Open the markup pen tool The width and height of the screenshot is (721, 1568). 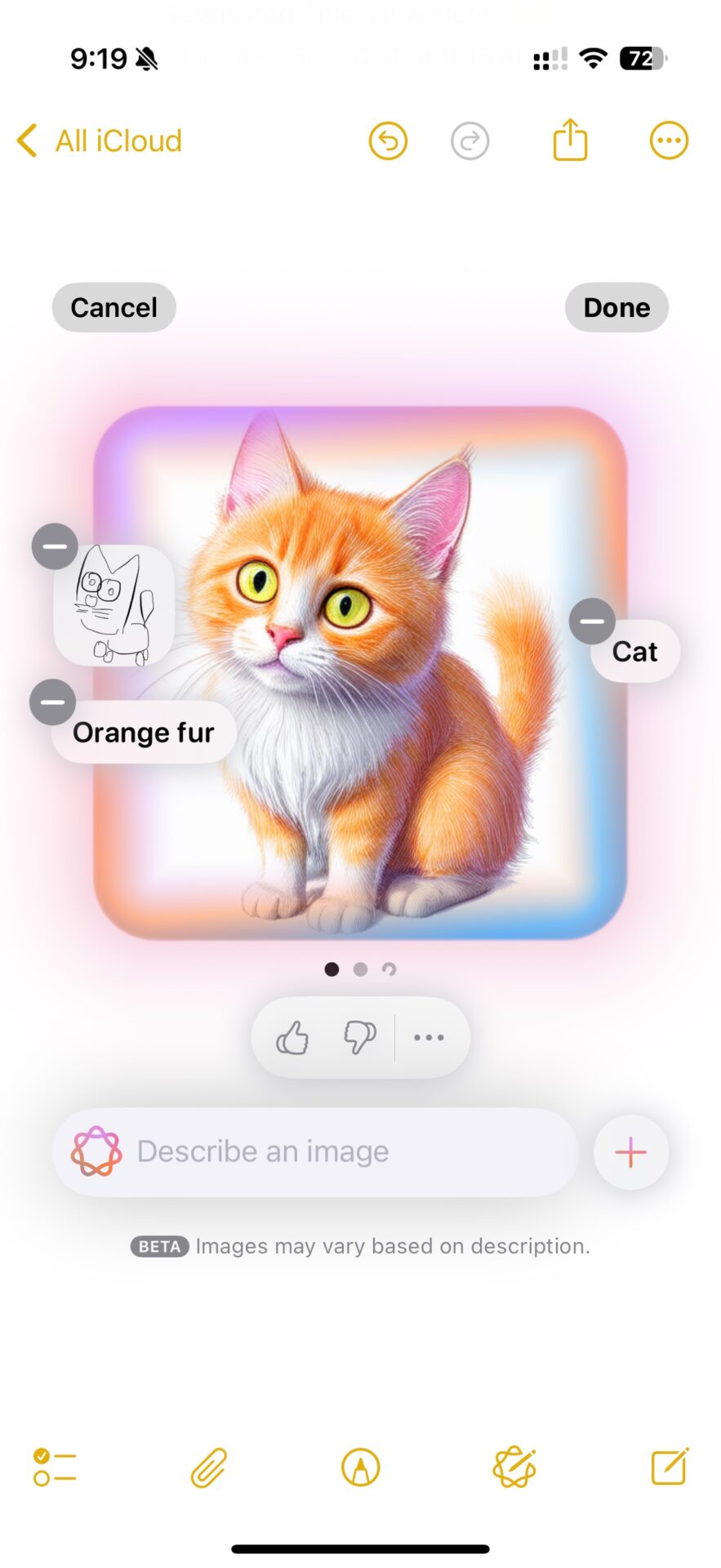360,1468
